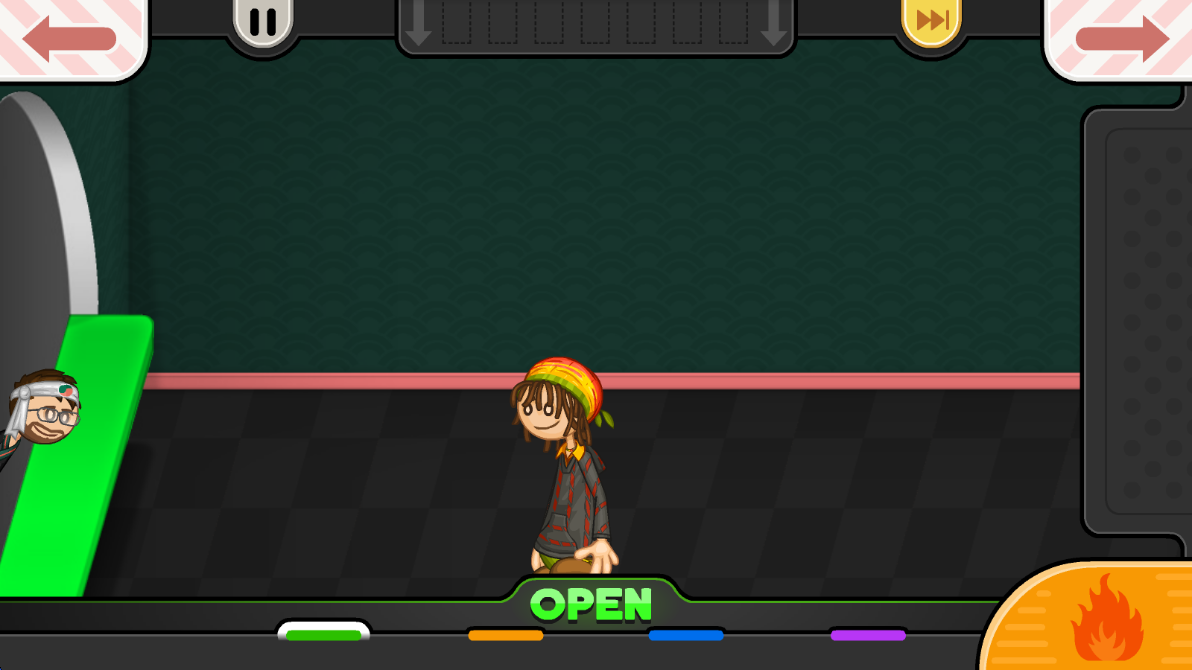
Task: Switch to the purple station tab
Action: (868, 635)
